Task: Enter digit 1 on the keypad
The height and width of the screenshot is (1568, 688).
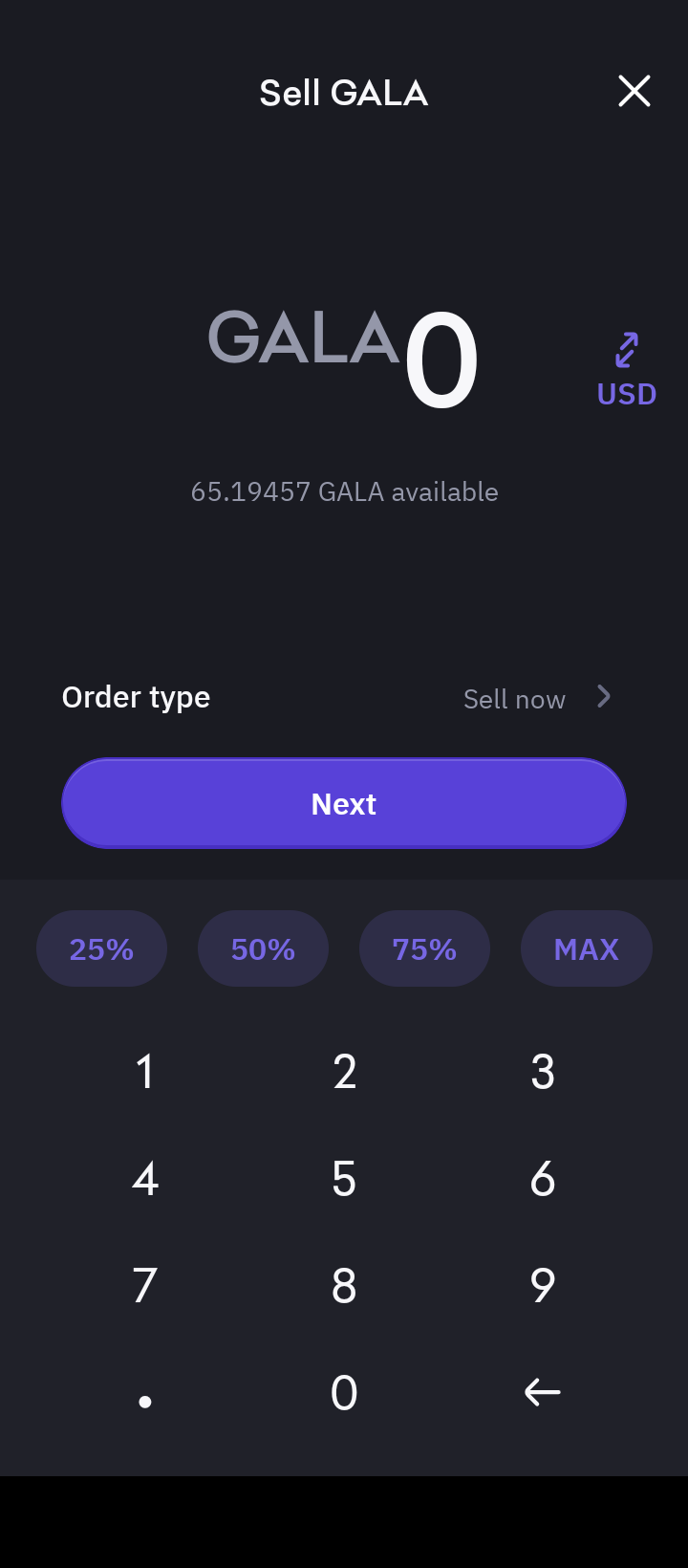Action: click(x=145, y=1072)
